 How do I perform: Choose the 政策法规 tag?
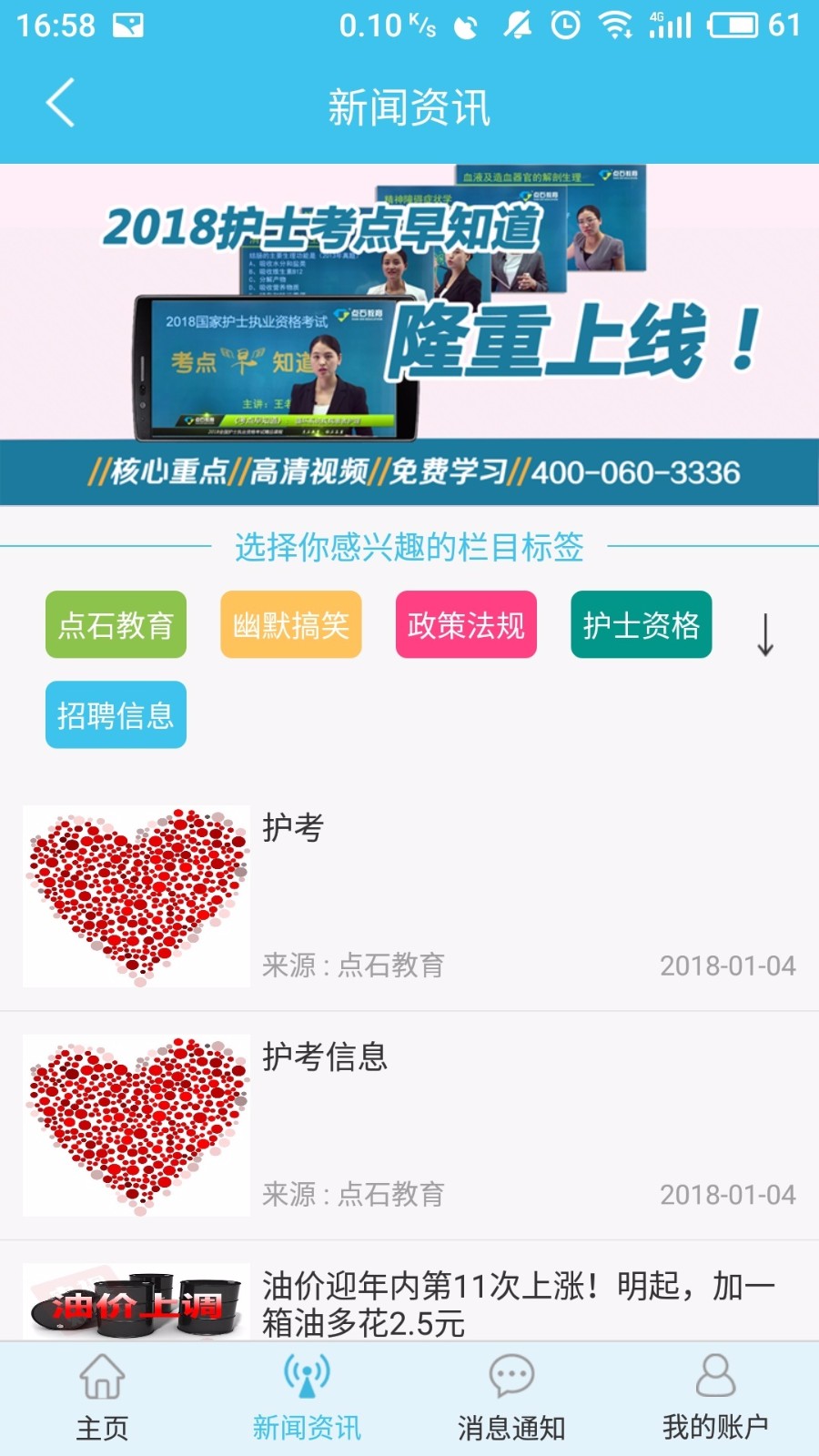[466, 625]
